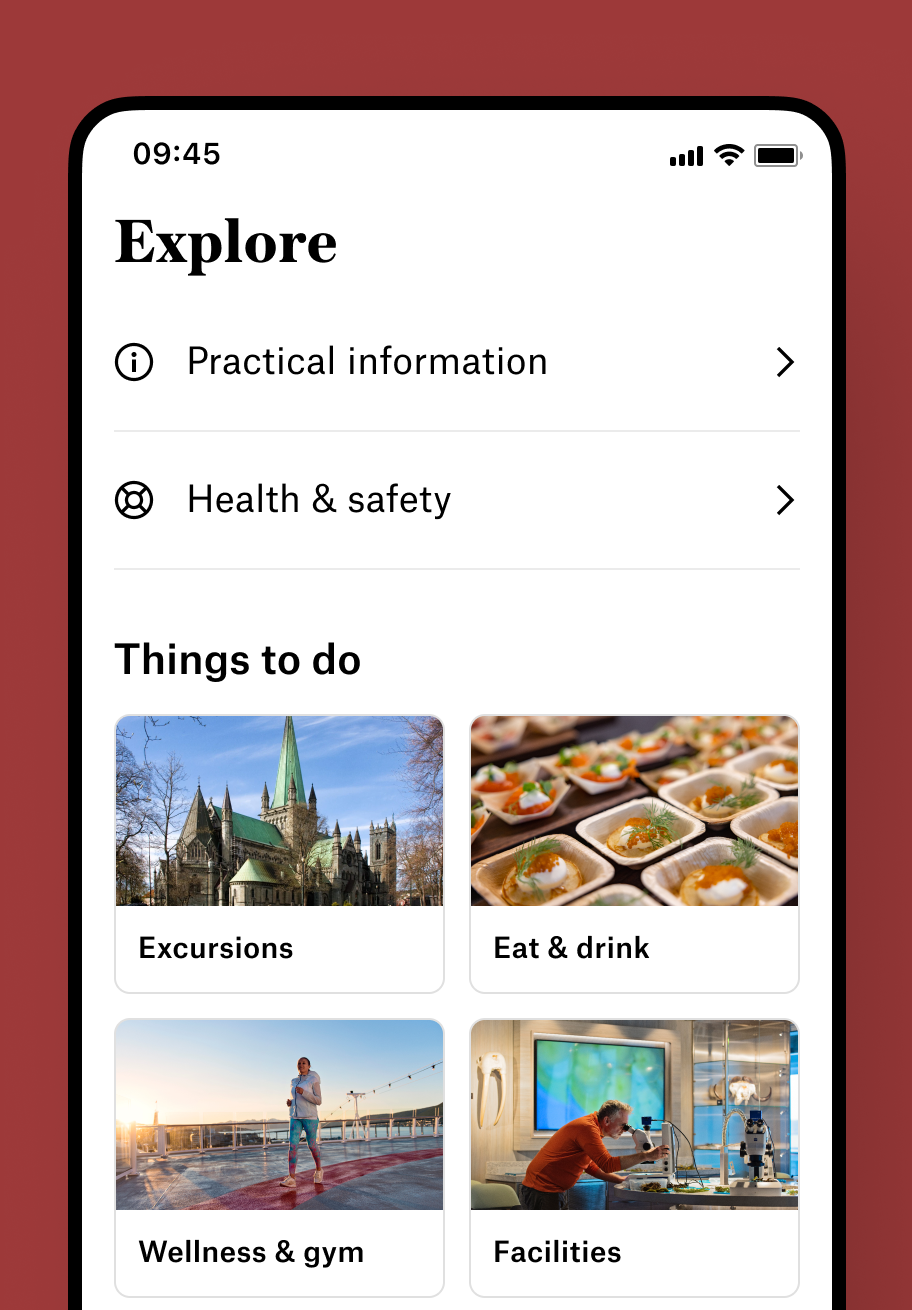Tap the battery indicator icon
The width and height of the screenshot is (912, 1310).
tap(775, 155)
